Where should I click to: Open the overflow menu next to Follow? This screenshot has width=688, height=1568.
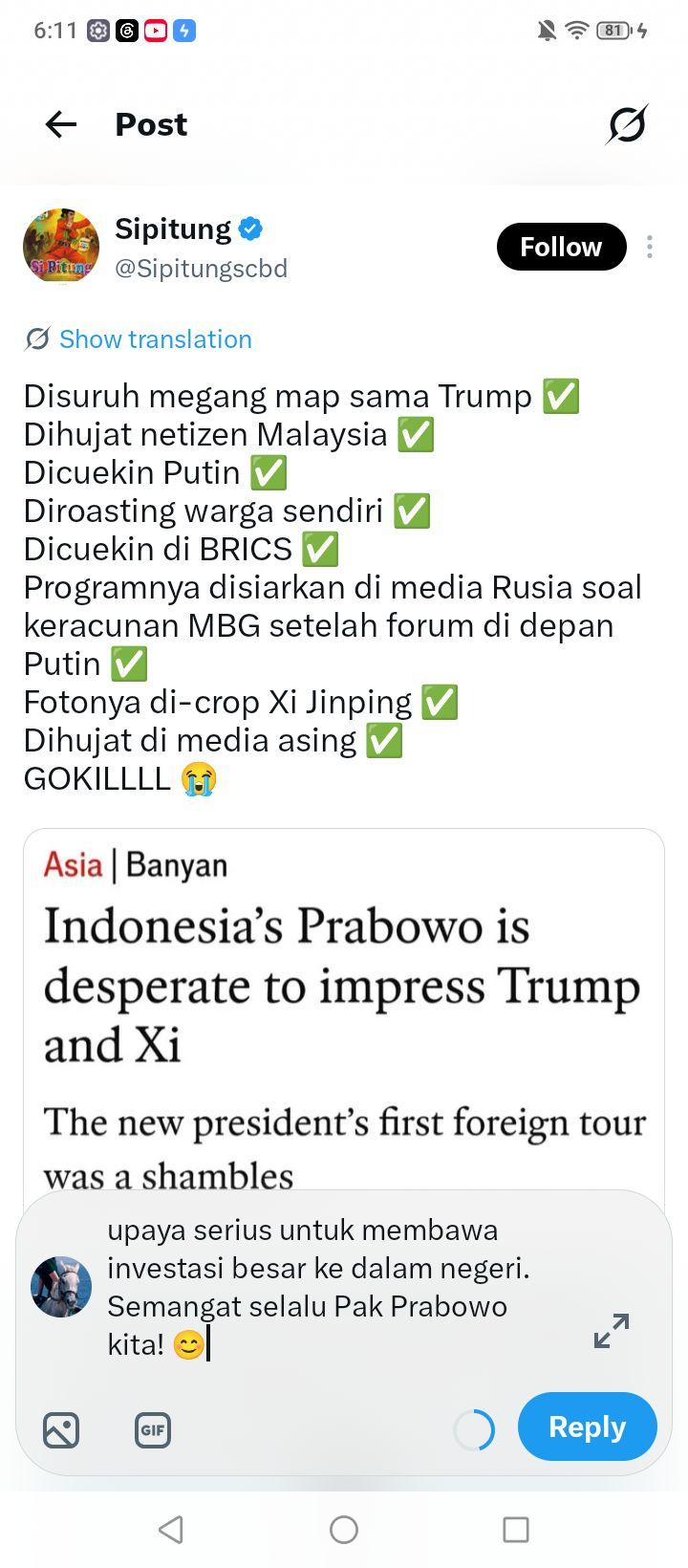click(650, 247)
